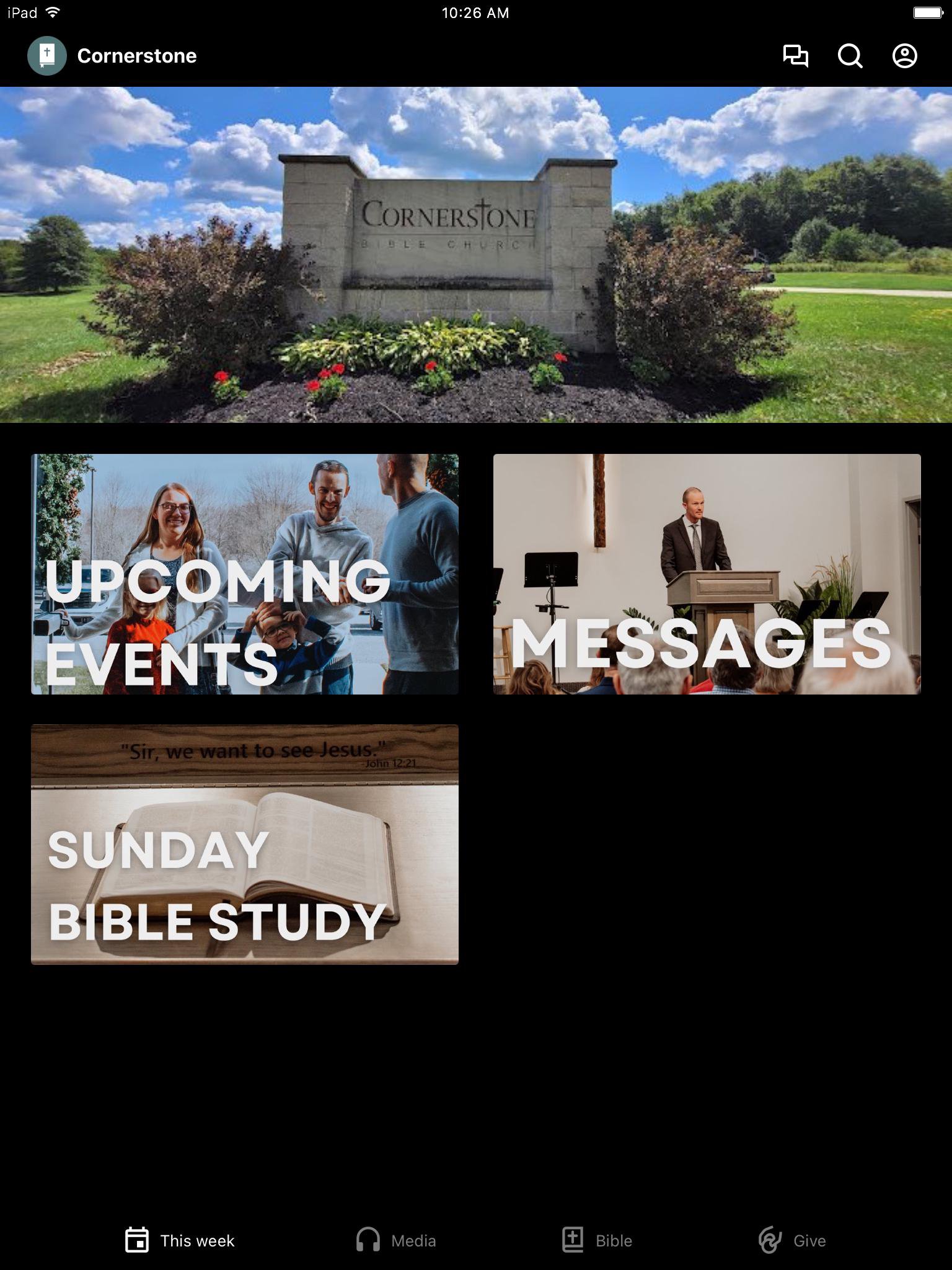952x1270 pixels.
Task: Switch to the Bible tab
Action: pos(597,1240)
